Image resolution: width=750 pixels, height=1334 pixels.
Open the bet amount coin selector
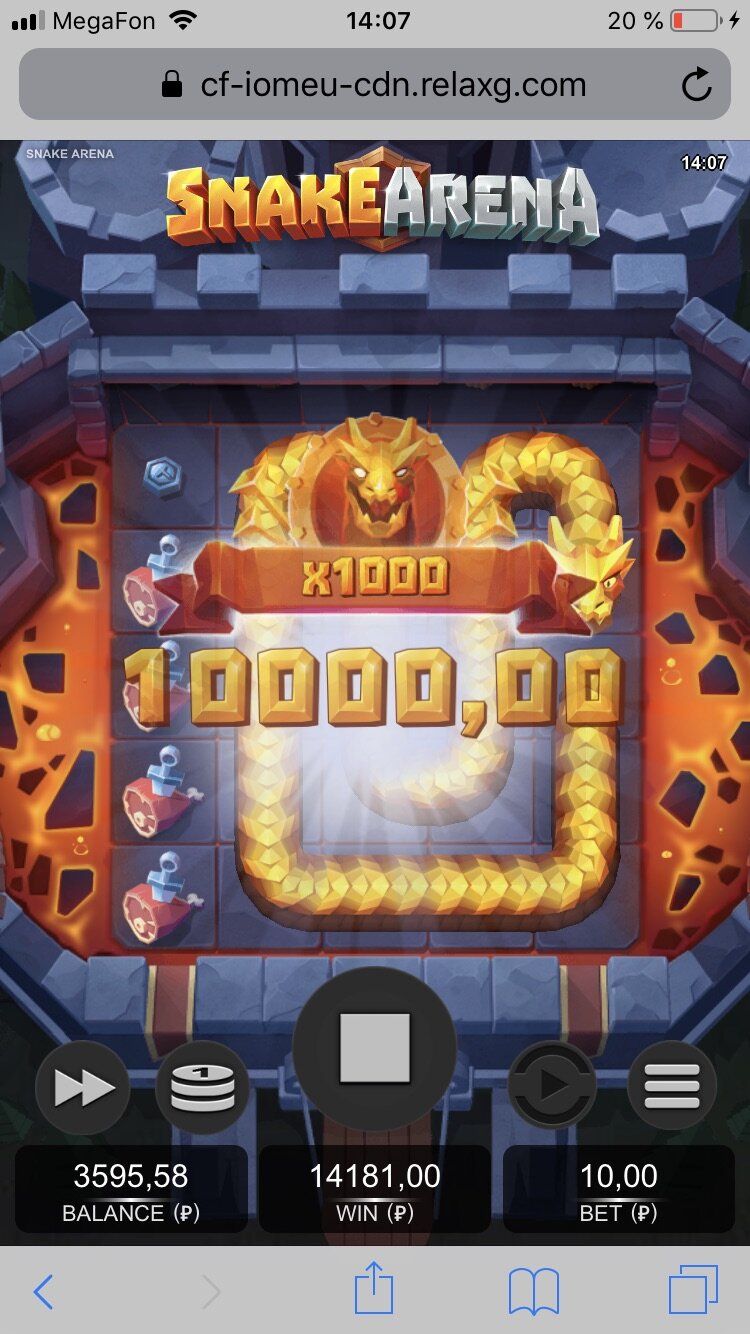203,1088
